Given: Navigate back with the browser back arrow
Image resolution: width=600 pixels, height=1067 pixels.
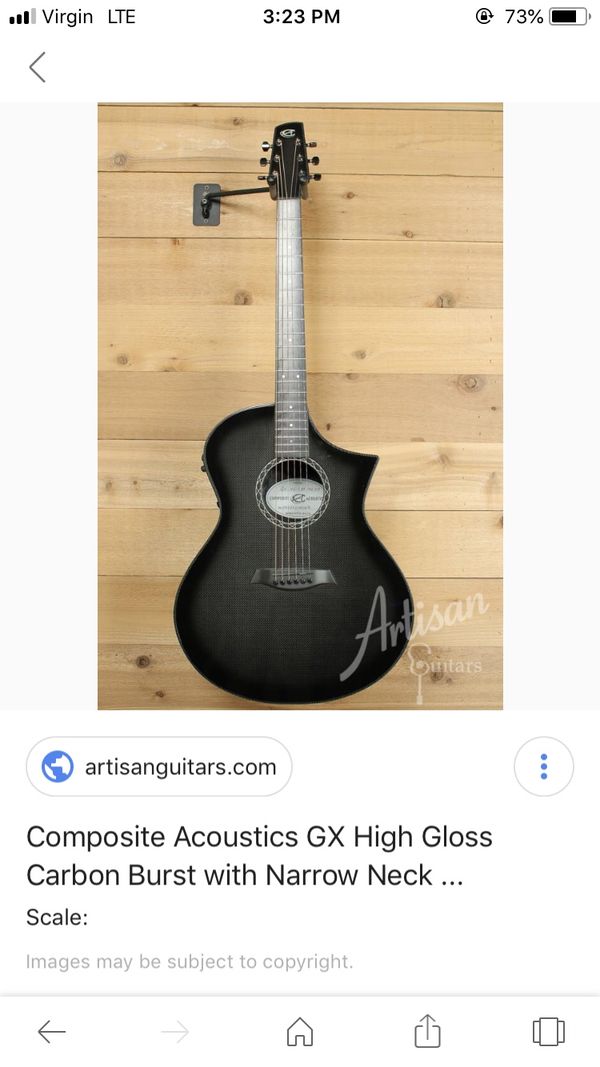Looking at the screenshot, I should 52,1031.
